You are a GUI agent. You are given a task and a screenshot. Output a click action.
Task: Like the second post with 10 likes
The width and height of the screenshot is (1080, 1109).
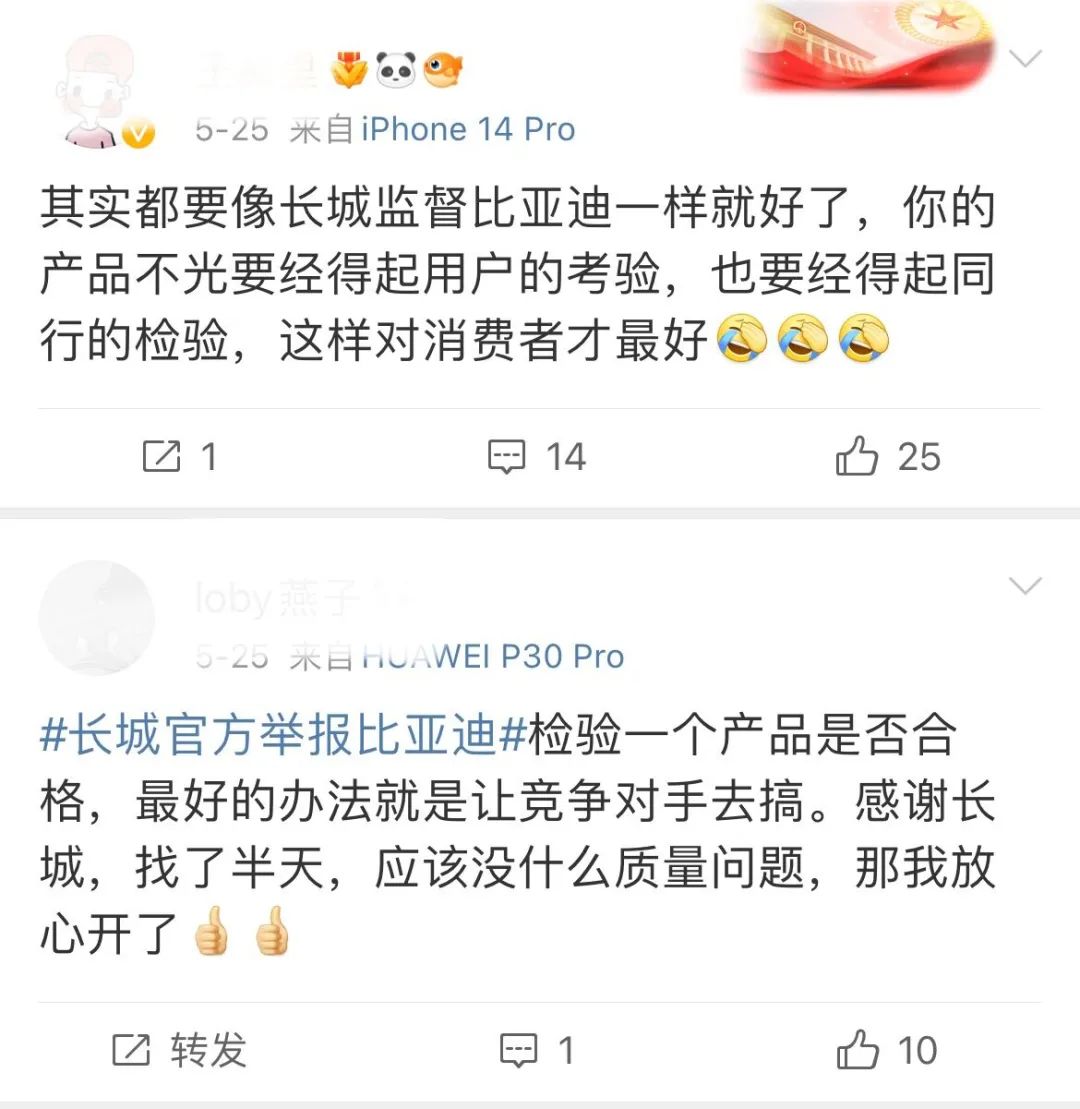887,1050
